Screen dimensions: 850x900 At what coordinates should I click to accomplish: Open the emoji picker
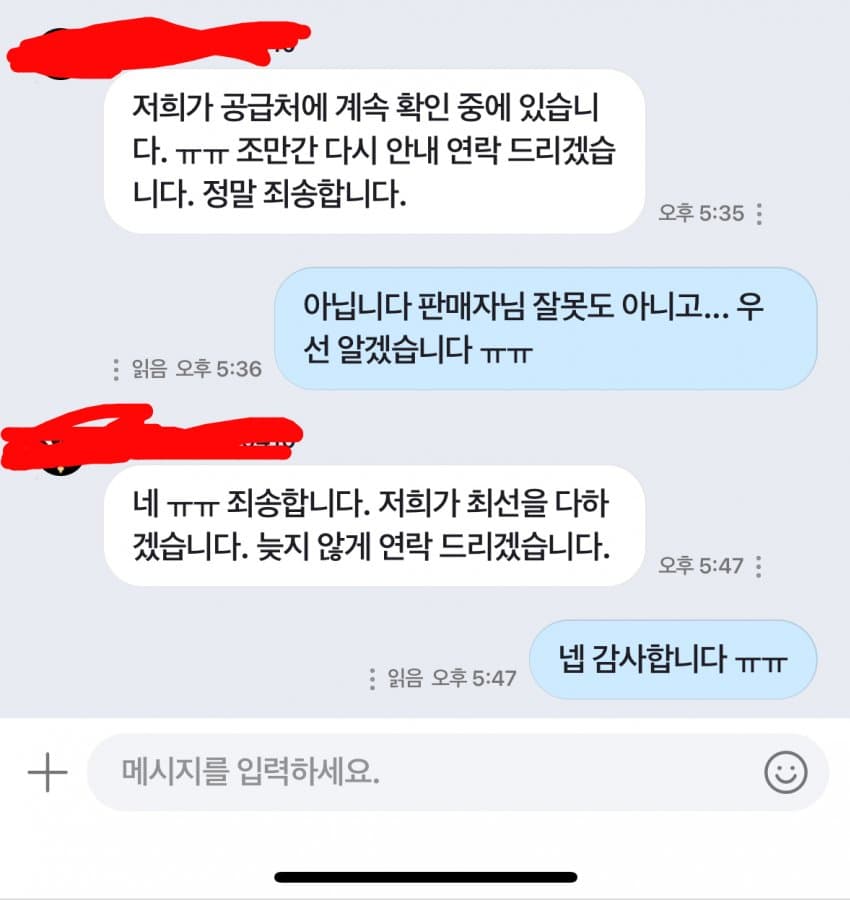(x=785, y=772)
